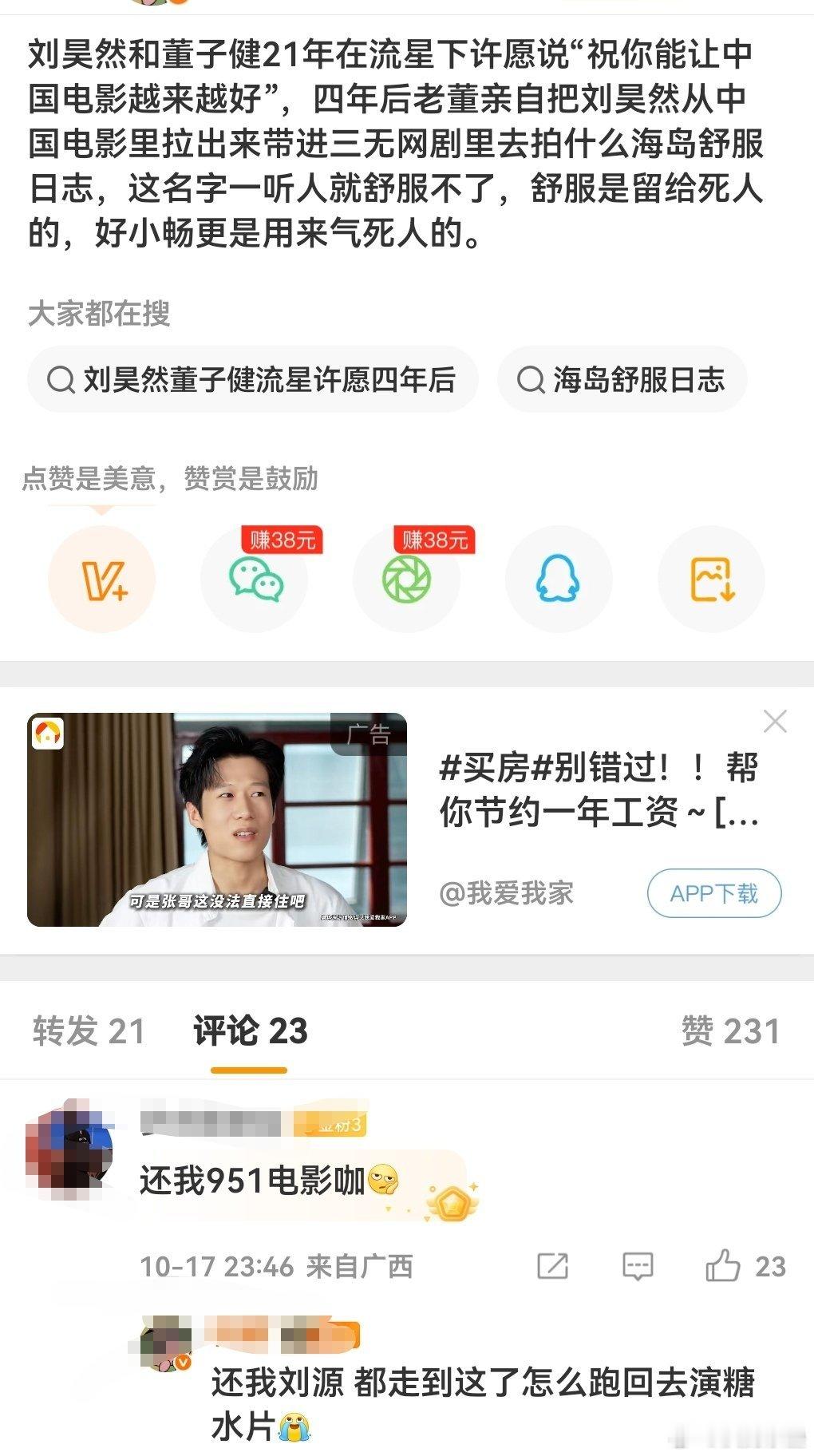Tap the APP下载 button
Image resolution: width=814 pixels, height=1456 pixels.
click(x=713, y=893)
